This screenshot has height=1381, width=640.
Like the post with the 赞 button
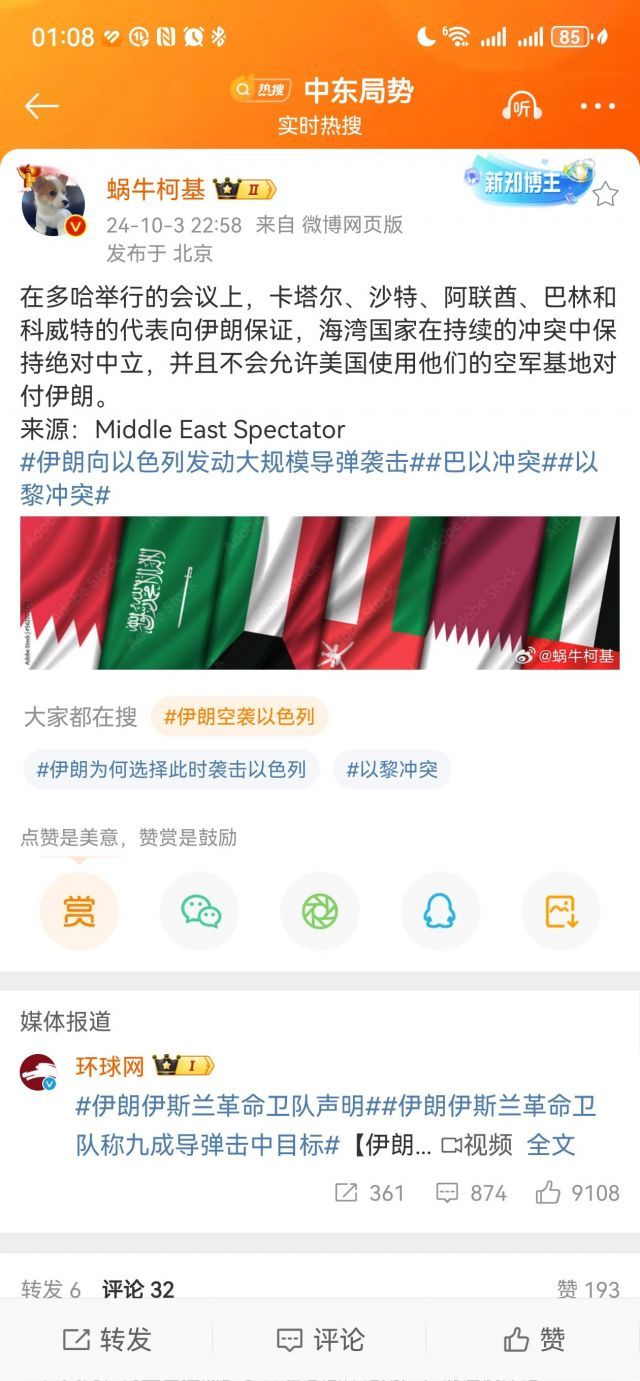point(534,1339)
